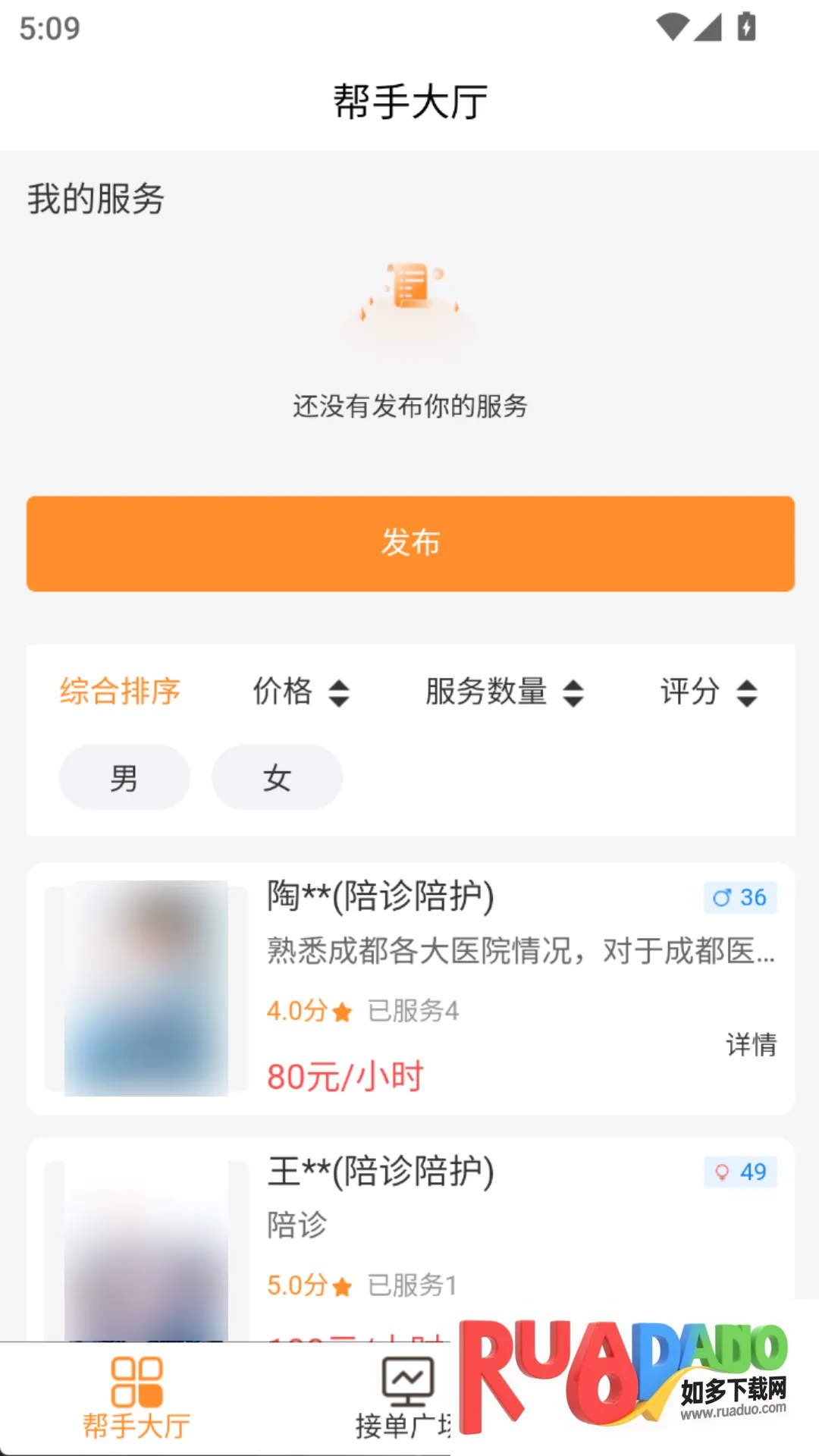The image size is (819, 1456).
Task: Select 综合排序 sorting
Action: [x=120, y=692]
